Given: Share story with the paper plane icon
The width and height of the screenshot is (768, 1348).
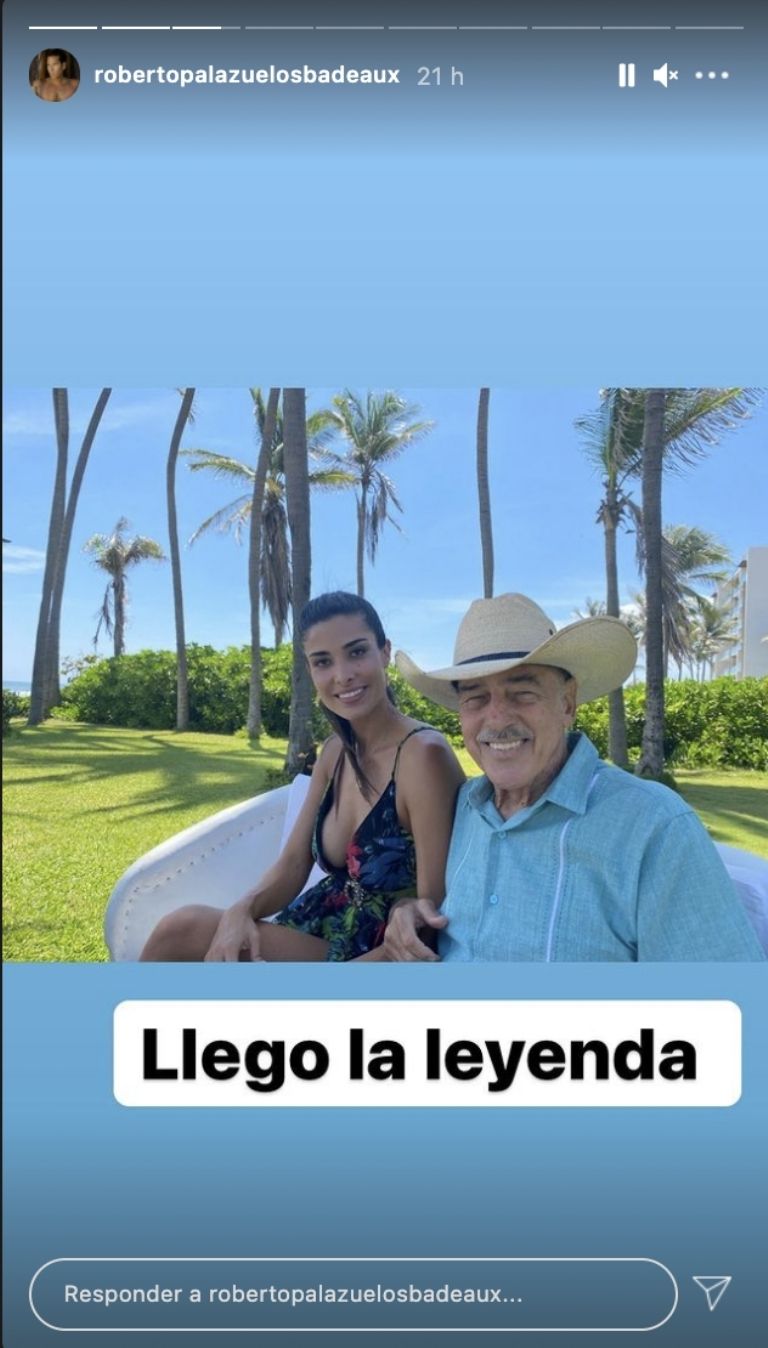Looking at the screenshot, I should pos(712,1293).
